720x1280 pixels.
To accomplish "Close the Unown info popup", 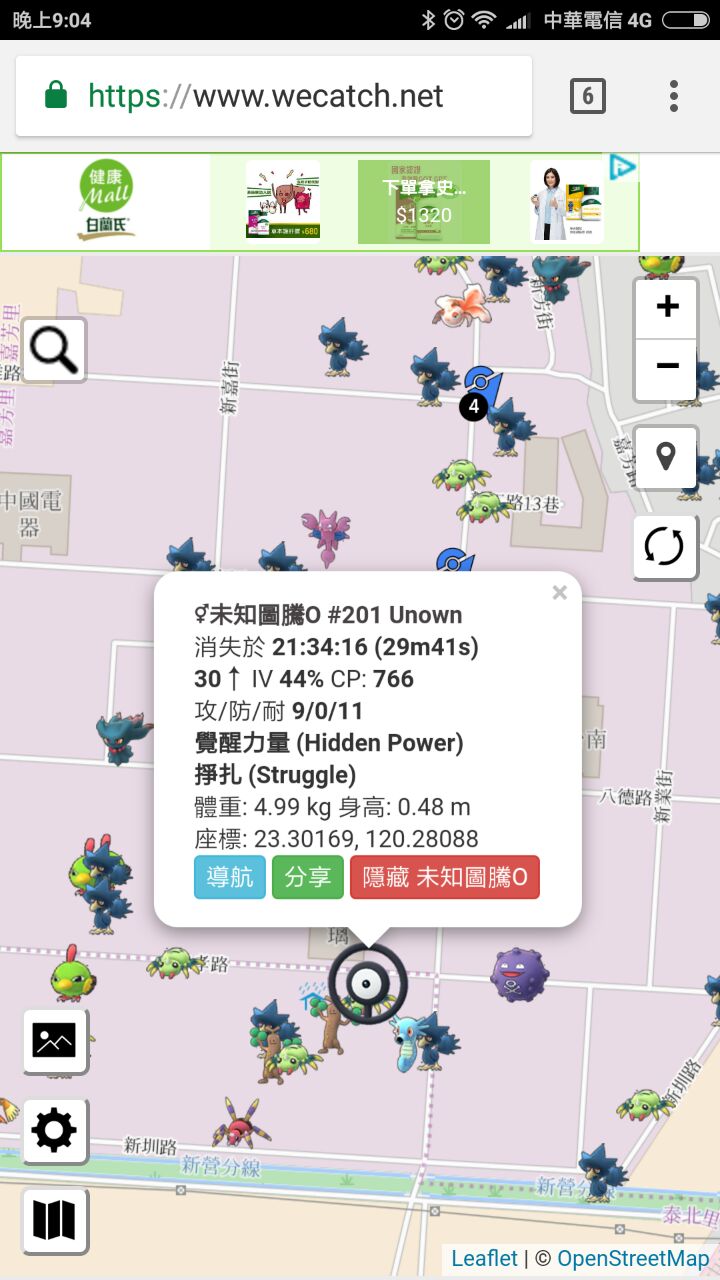I will click(559, 593).
